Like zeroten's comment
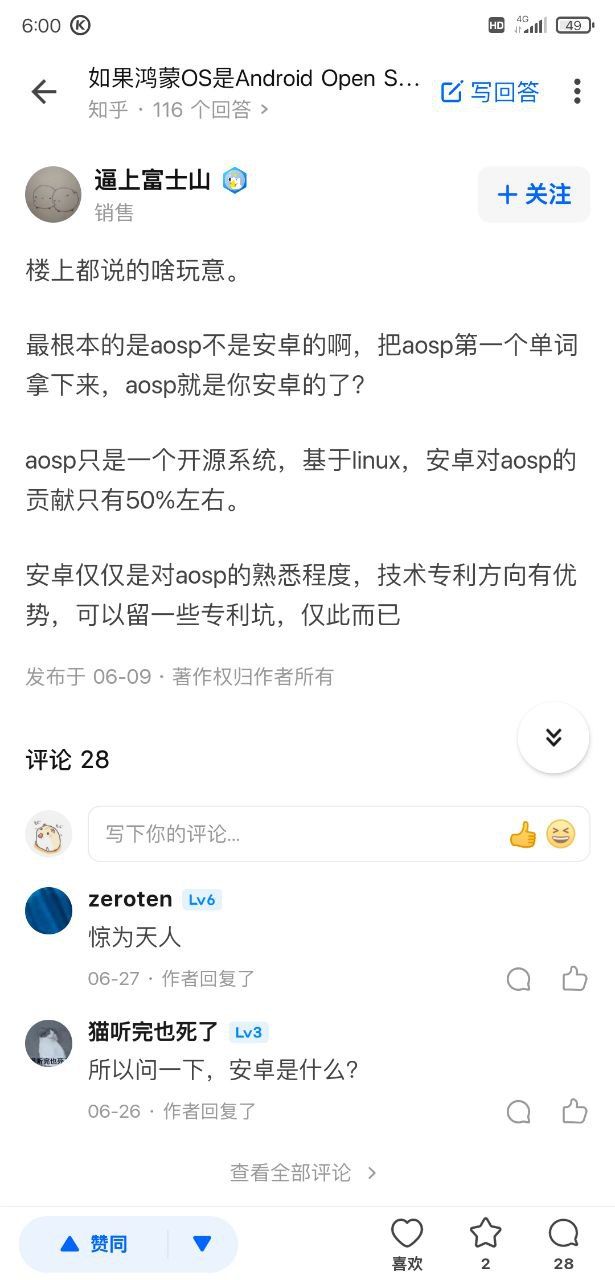Viewport: 615px width, 1280px height. [574, 979]
